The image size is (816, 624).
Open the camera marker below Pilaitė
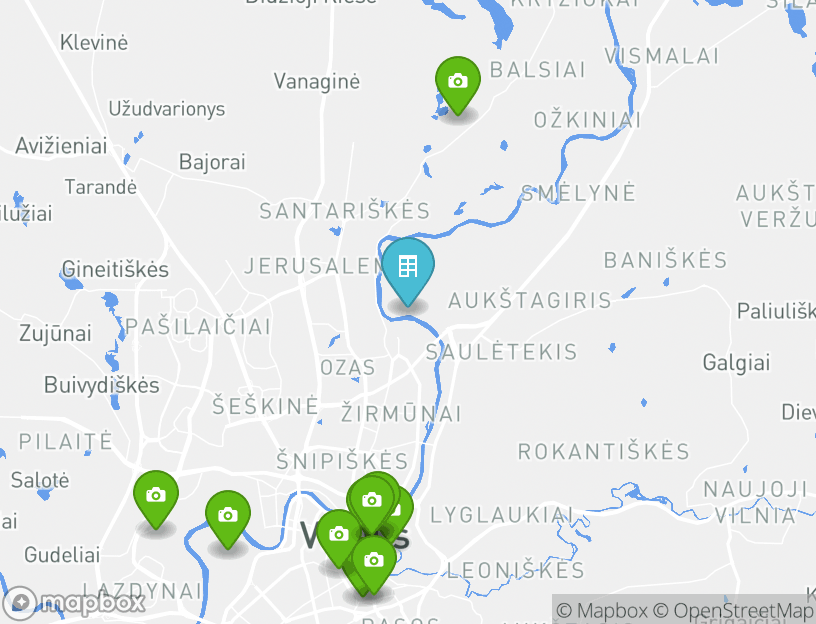tap(156, 495)
